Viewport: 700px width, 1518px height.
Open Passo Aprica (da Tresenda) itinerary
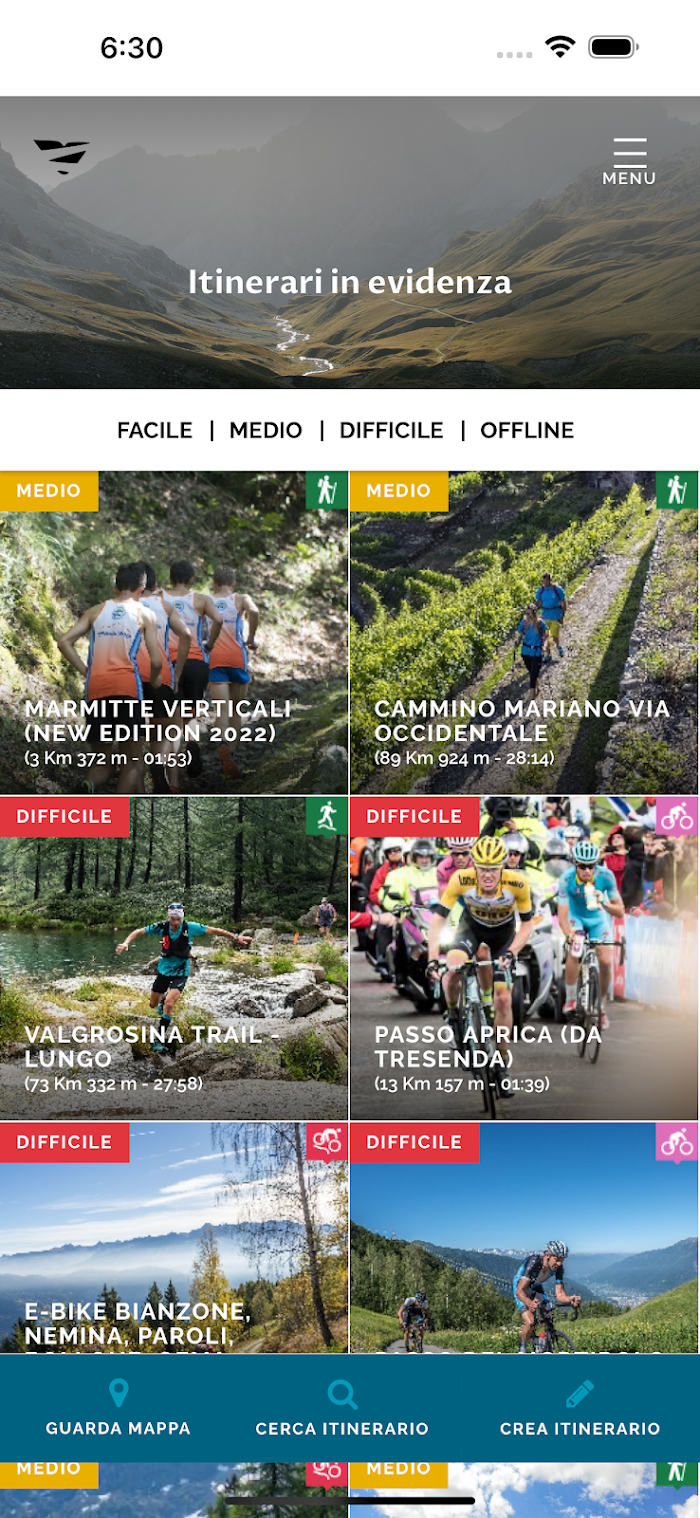[525, 958]
